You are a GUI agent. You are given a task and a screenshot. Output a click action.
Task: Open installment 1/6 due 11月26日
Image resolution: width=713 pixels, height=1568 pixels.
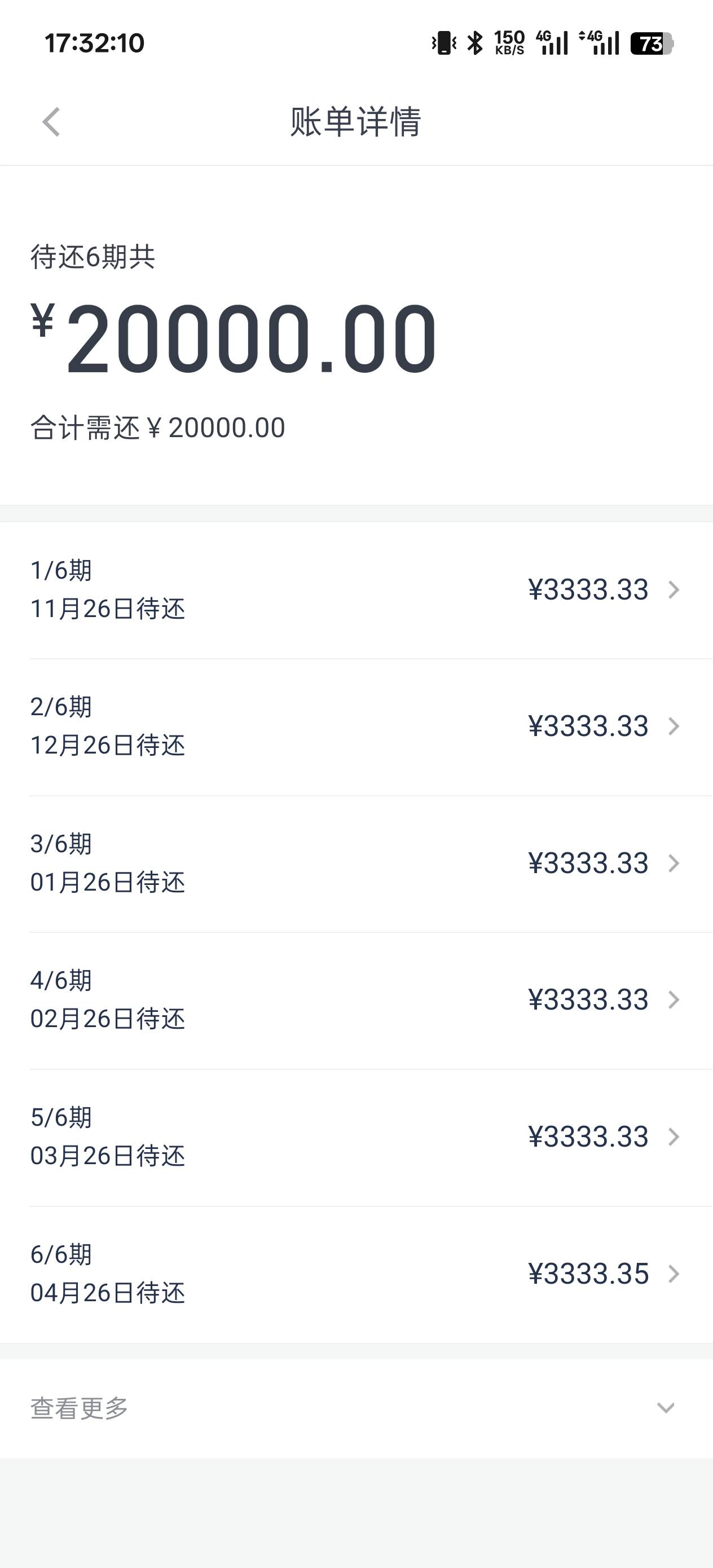click(356, 590)
